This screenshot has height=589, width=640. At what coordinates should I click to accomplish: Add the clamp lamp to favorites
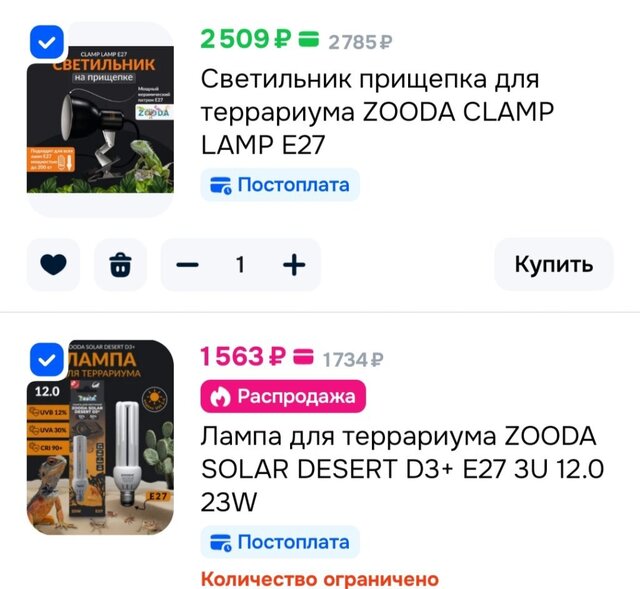[52, 265]
